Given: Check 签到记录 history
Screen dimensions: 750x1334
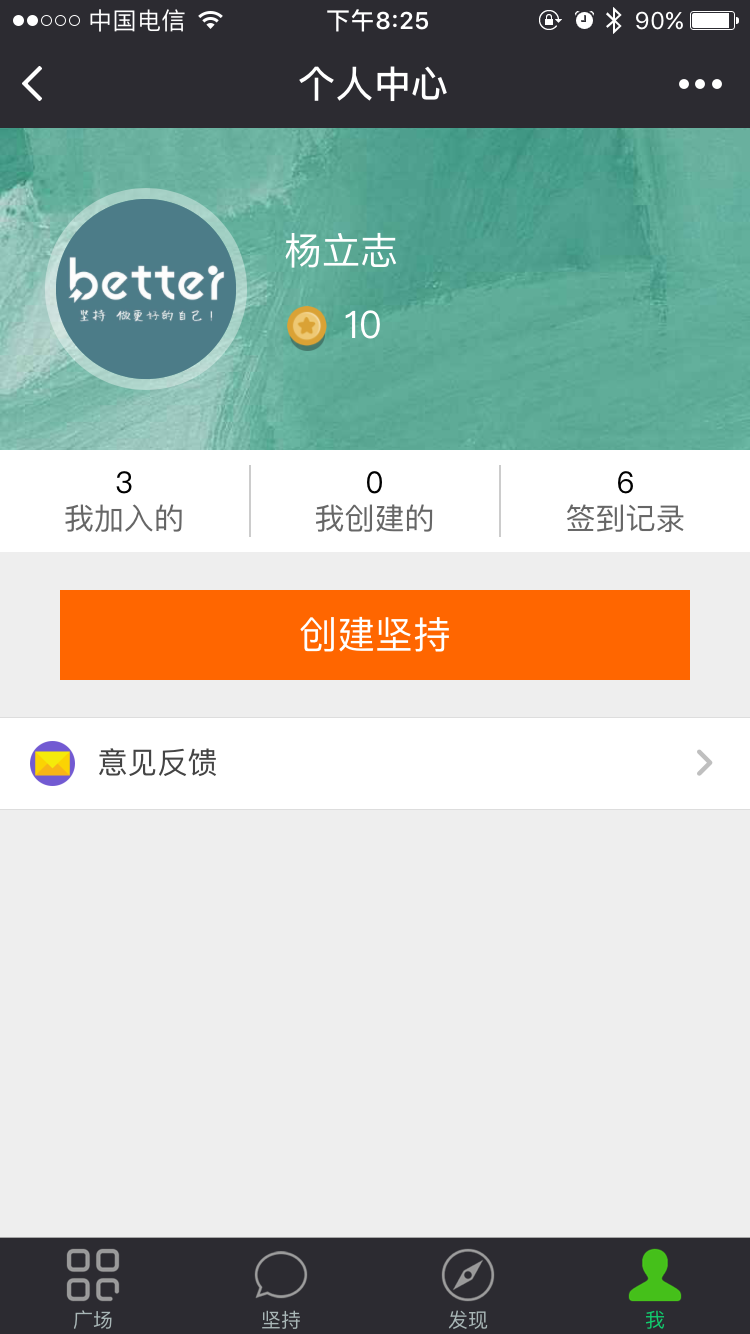Looking at the screenshot, I should click(x=625, y=502).
